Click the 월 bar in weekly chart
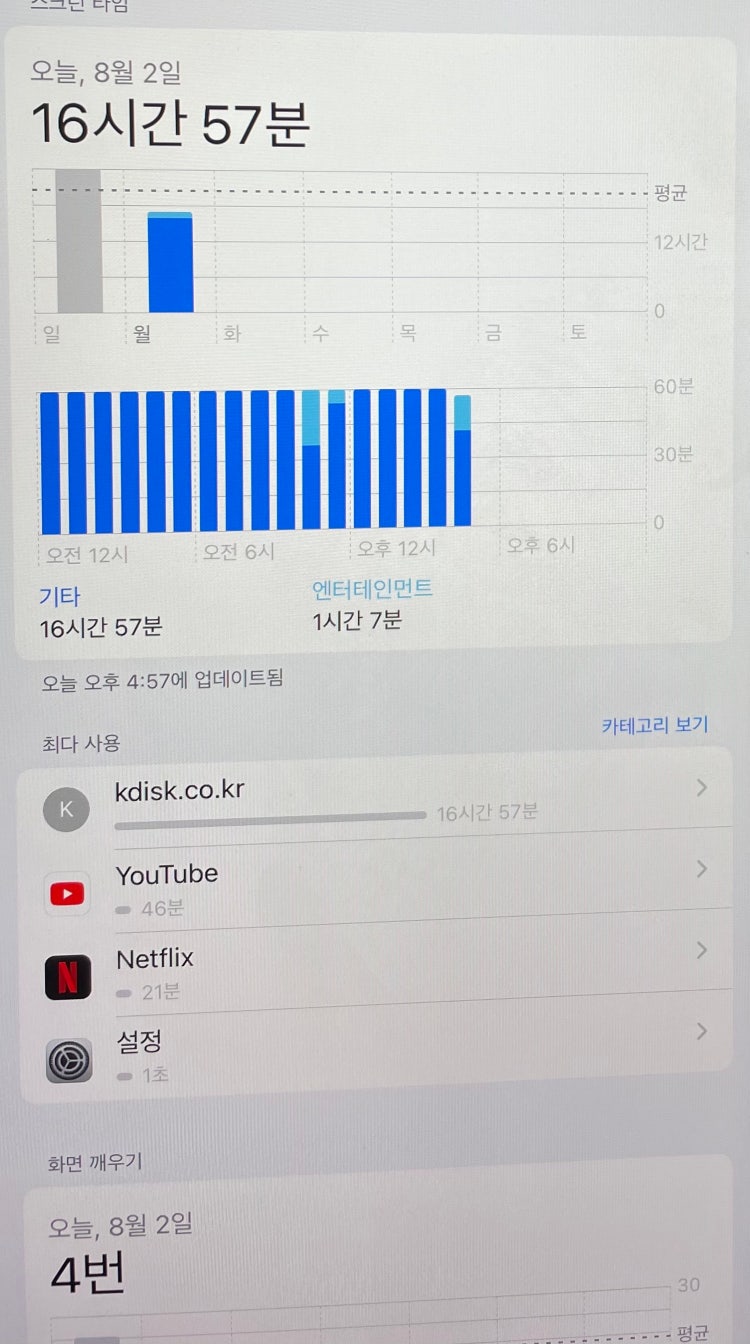750x1344 pixels. pos(169,260)
